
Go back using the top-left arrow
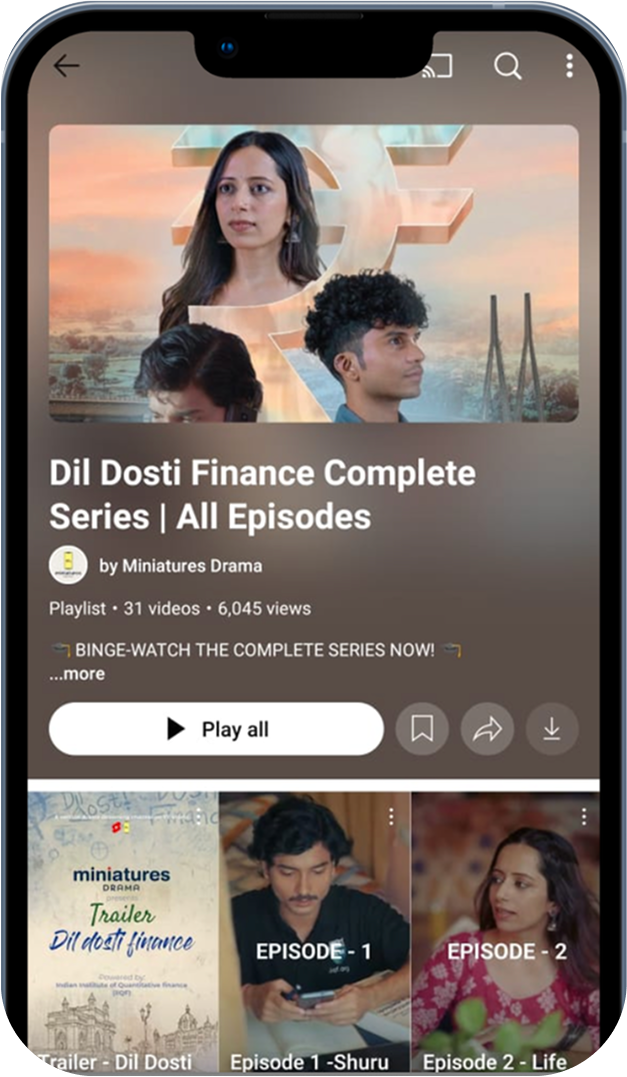[x=66, y=66]
